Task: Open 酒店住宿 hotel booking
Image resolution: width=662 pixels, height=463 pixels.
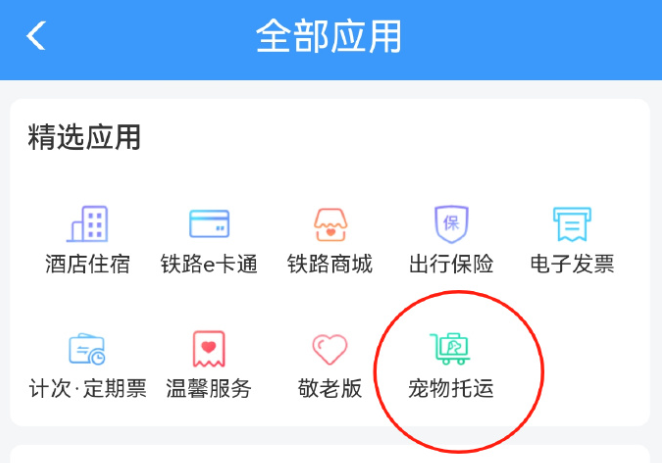Action: point(87,238)
